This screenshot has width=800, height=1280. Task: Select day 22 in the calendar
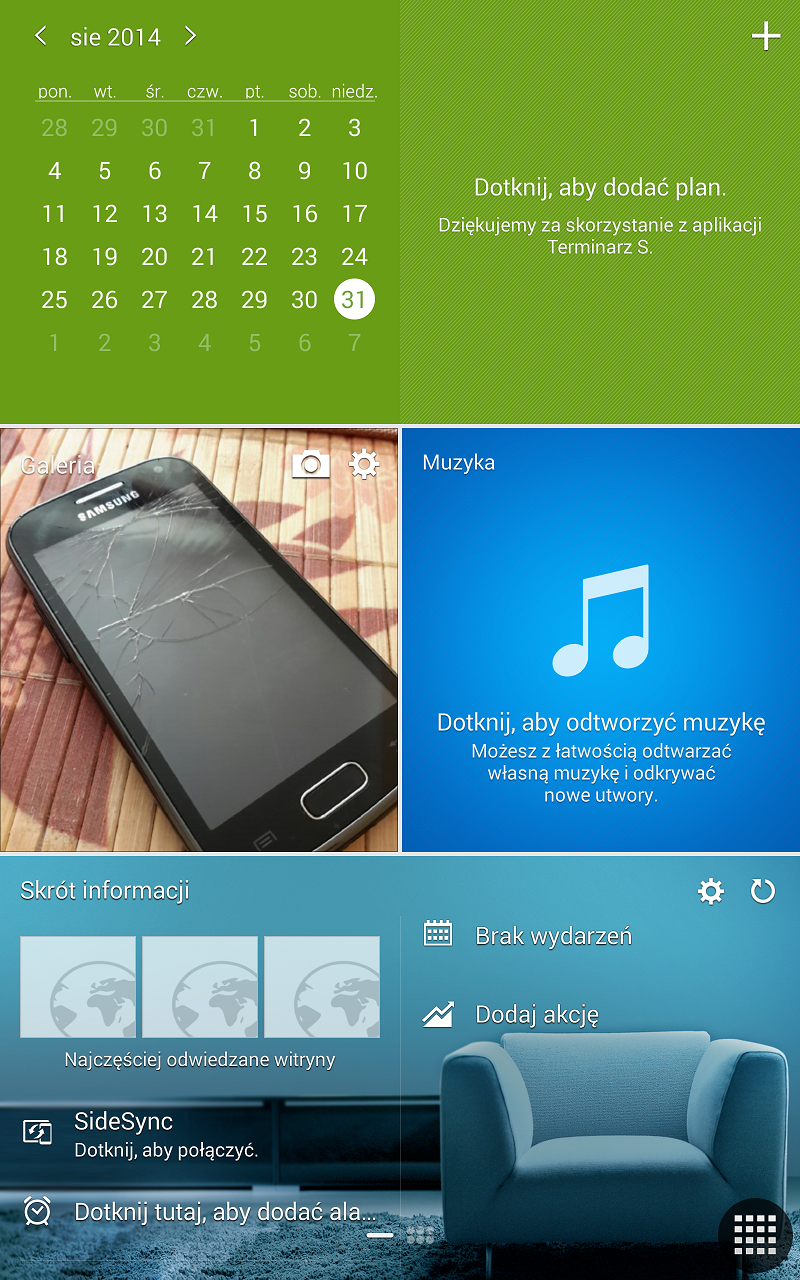(x=254, y=257)
